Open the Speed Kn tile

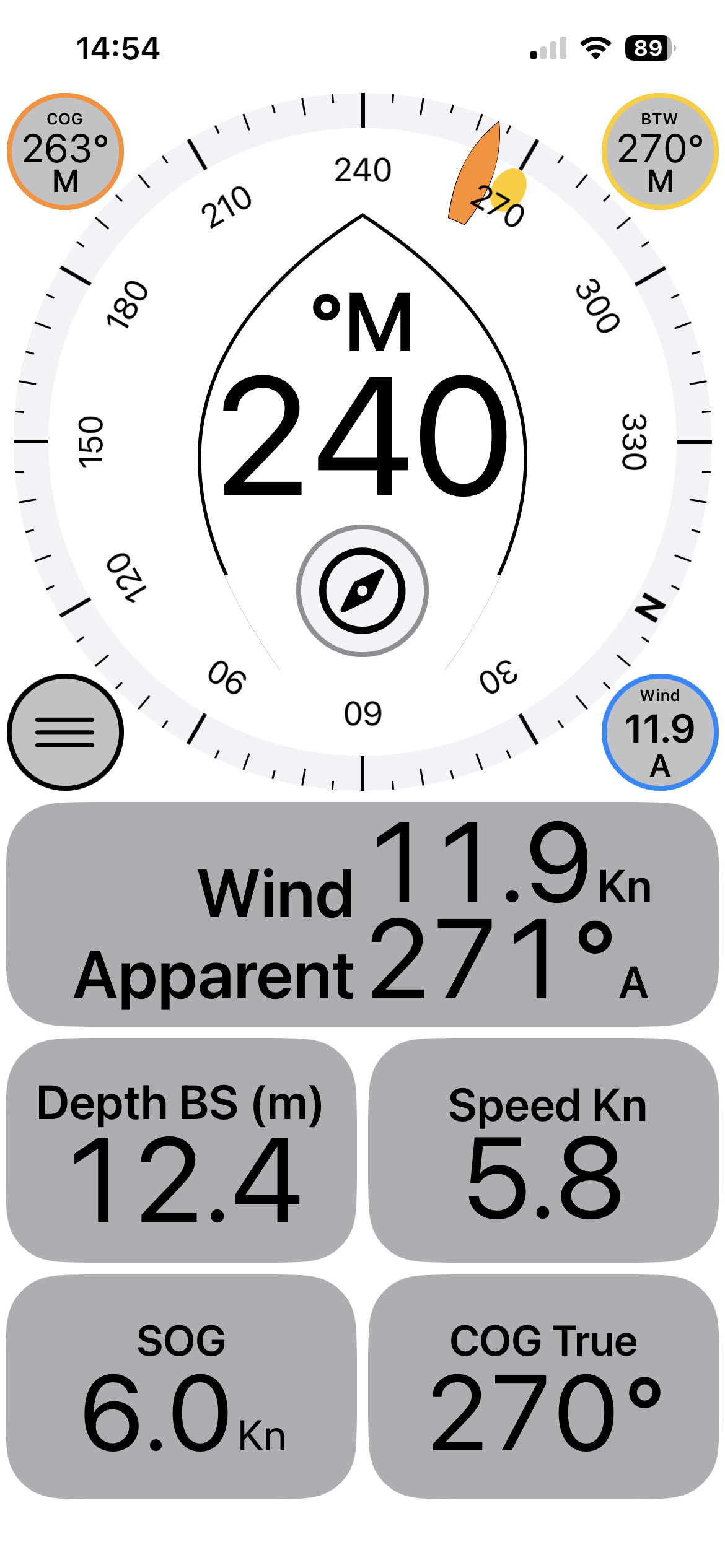[544, 1151]
